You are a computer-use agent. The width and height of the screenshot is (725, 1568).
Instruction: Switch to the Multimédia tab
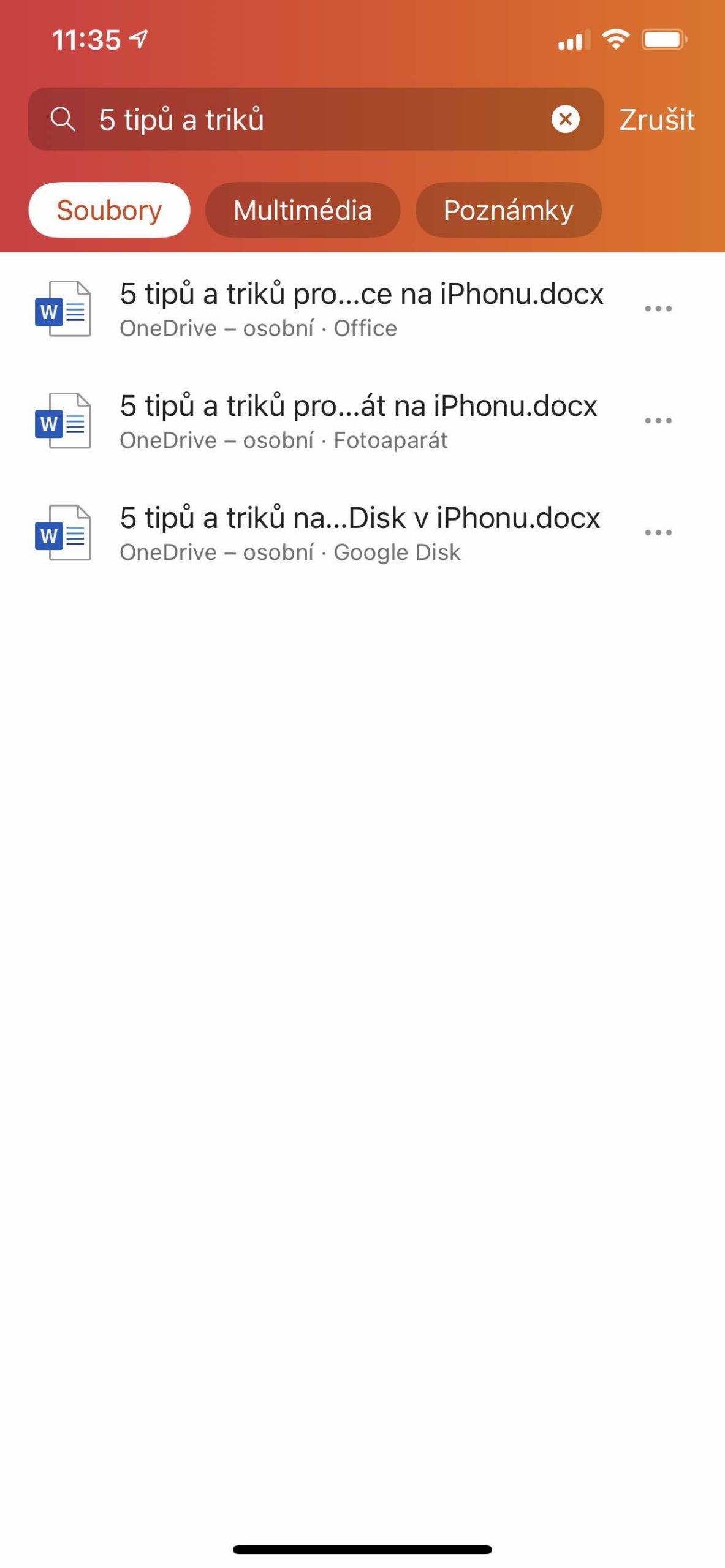(302, 210)
